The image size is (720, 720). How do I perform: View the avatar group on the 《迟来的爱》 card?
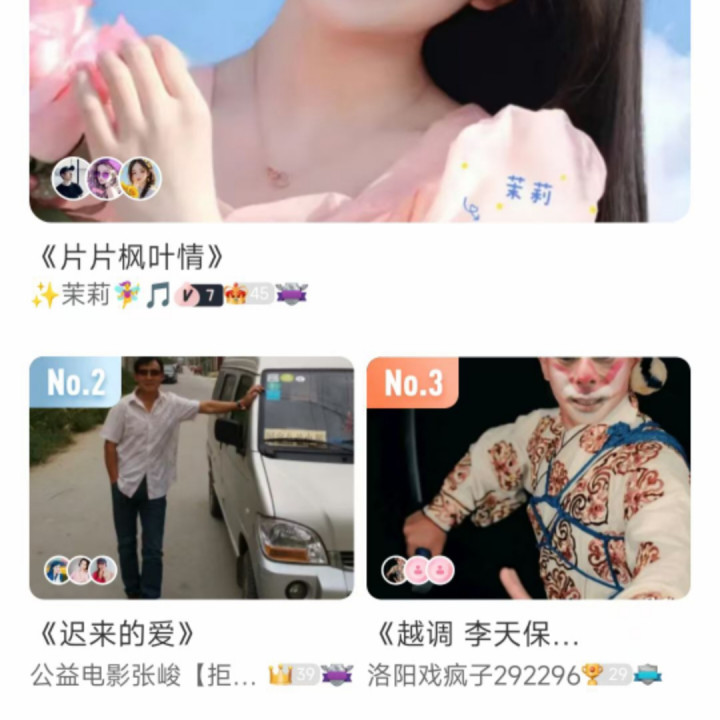(80, 570)
